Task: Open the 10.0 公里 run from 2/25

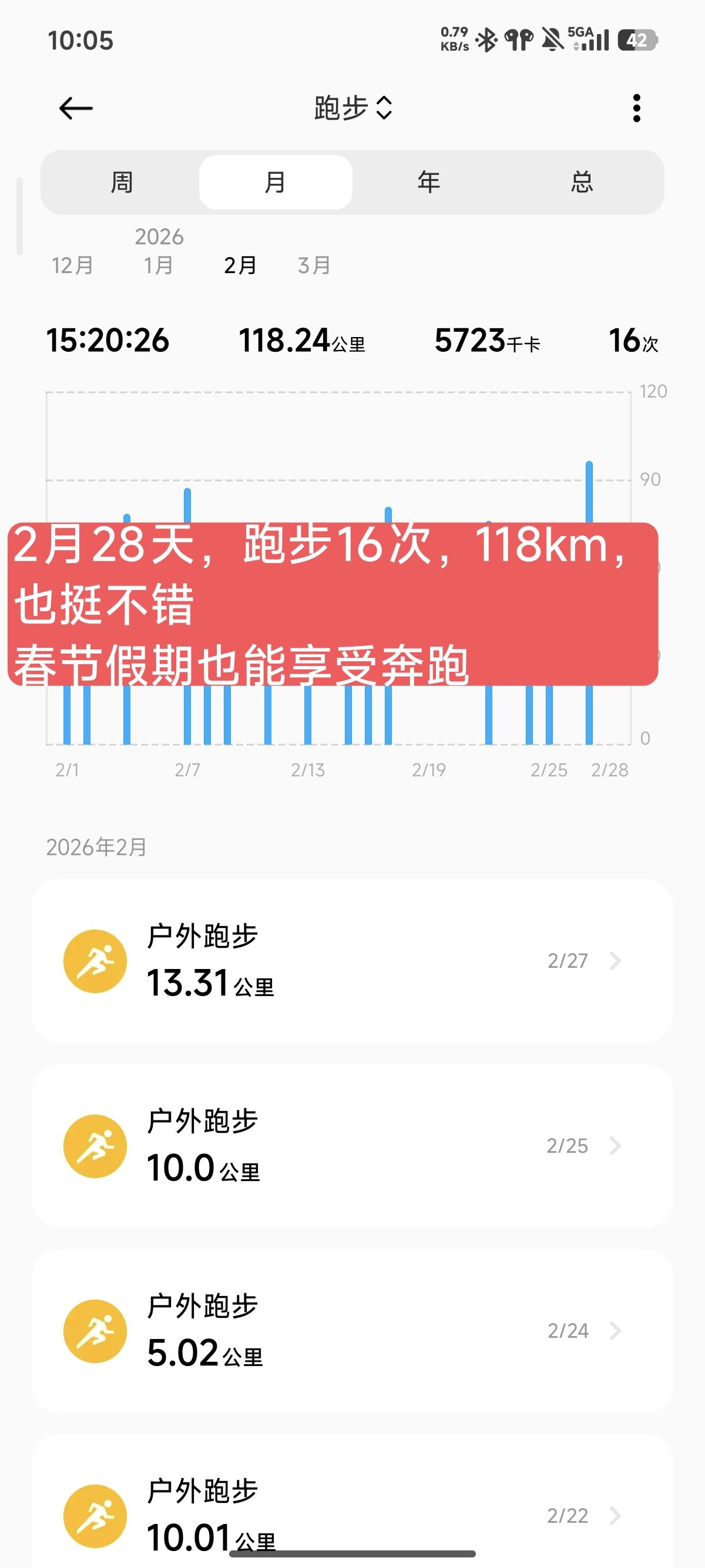Action: (x=352, y=1146)
